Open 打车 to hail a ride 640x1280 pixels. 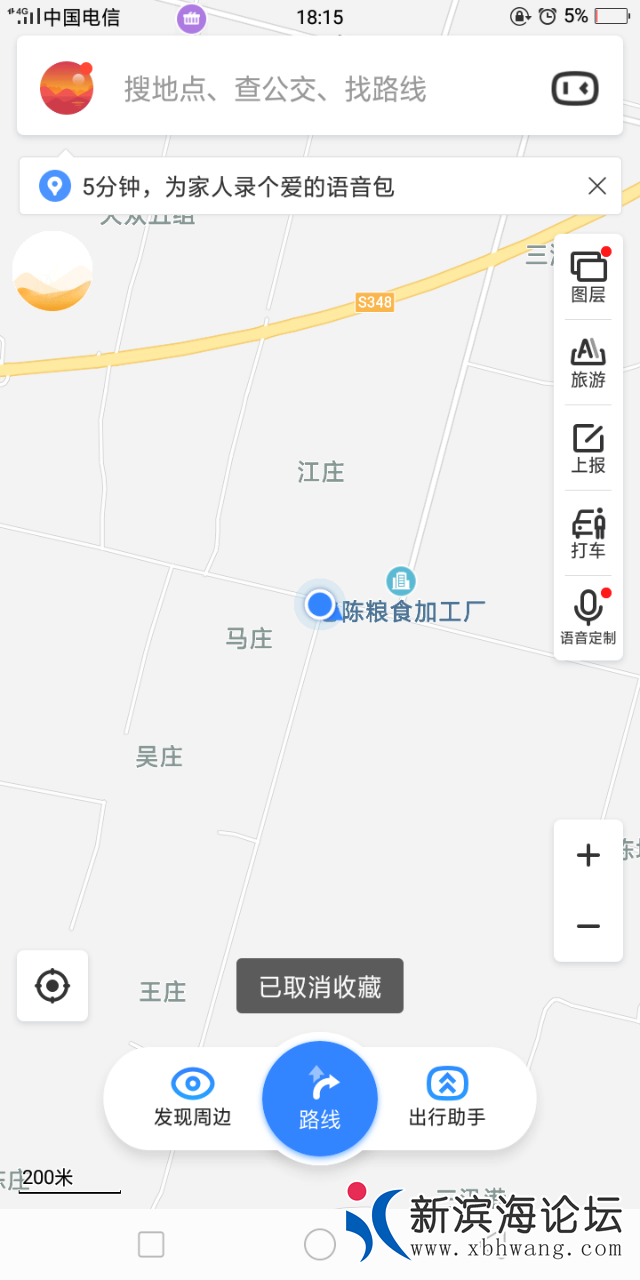(588, 533)
